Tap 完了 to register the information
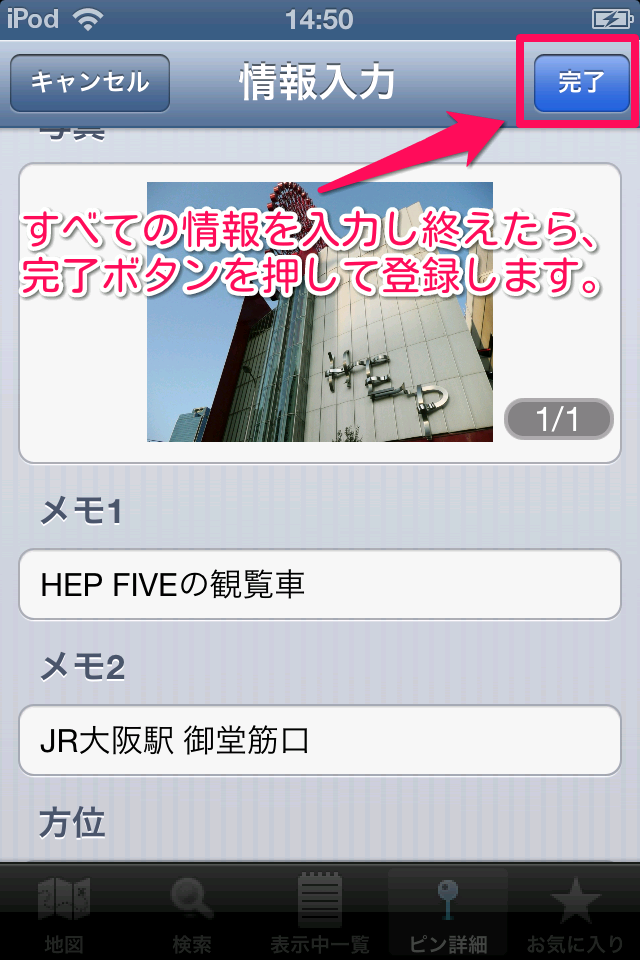The height and width of the screenshot is (960, 640). [581, 83]
